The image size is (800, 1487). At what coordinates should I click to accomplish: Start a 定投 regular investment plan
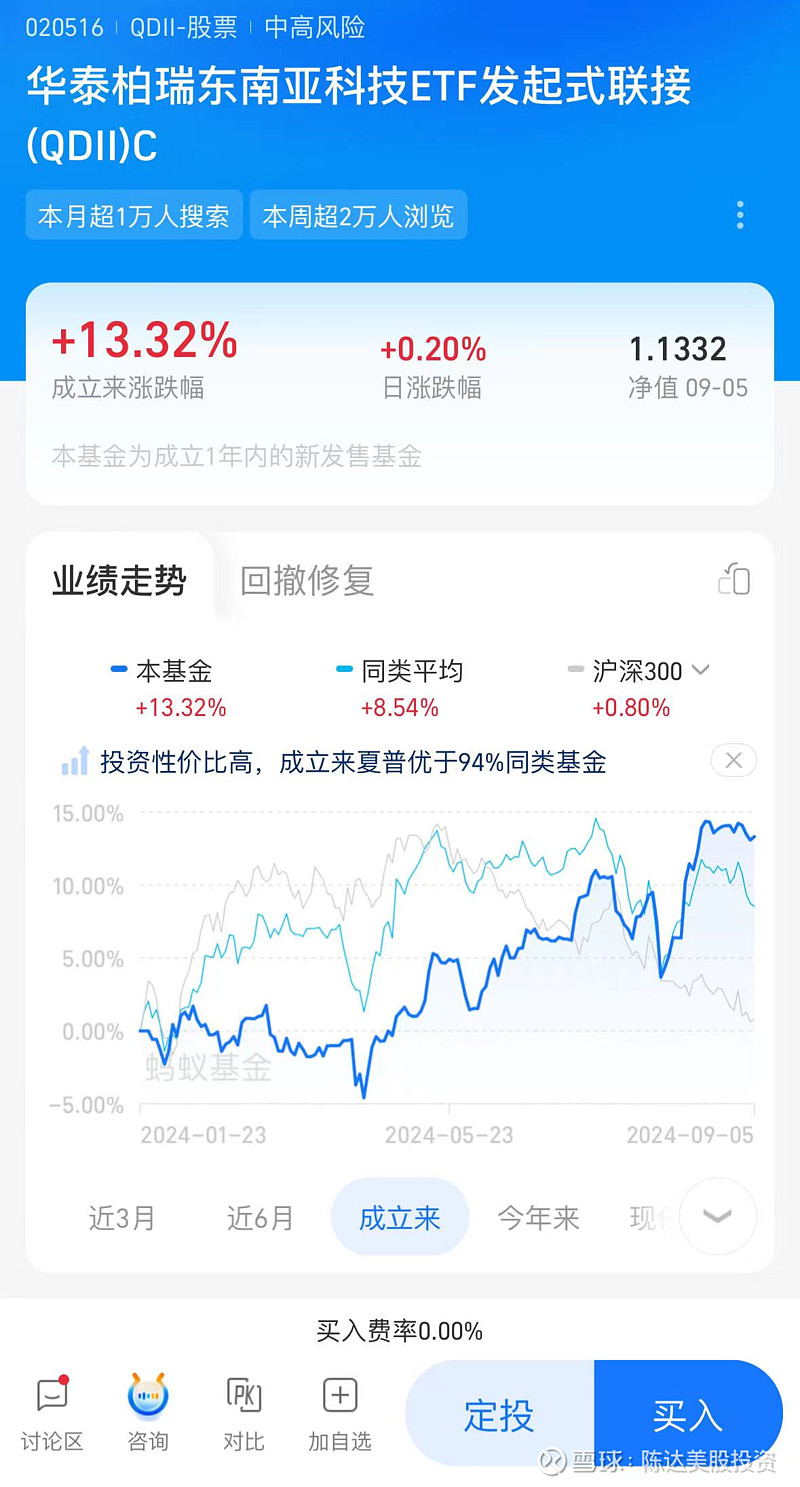(499, 1415)
